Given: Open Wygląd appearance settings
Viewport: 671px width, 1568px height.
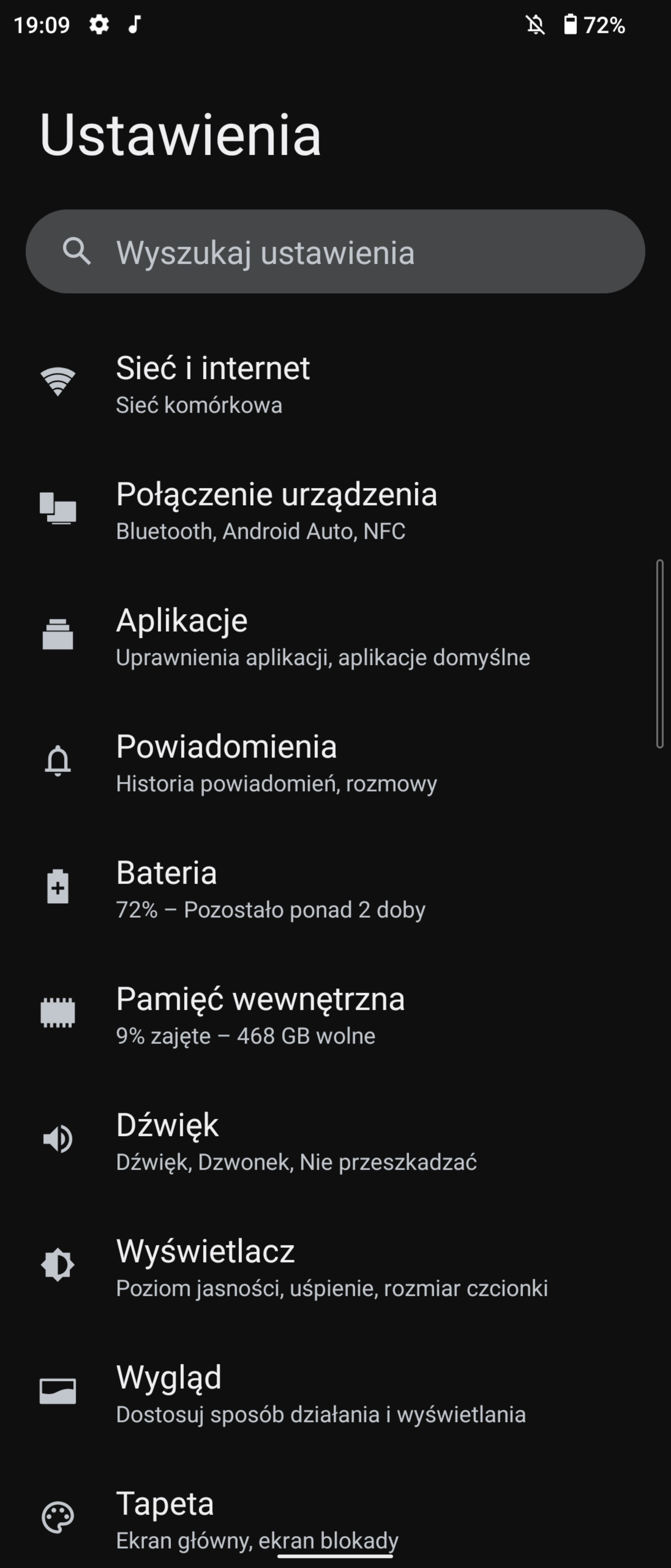Looking at the screenshot, I should pyautogui.click(x=335, y=1393).
